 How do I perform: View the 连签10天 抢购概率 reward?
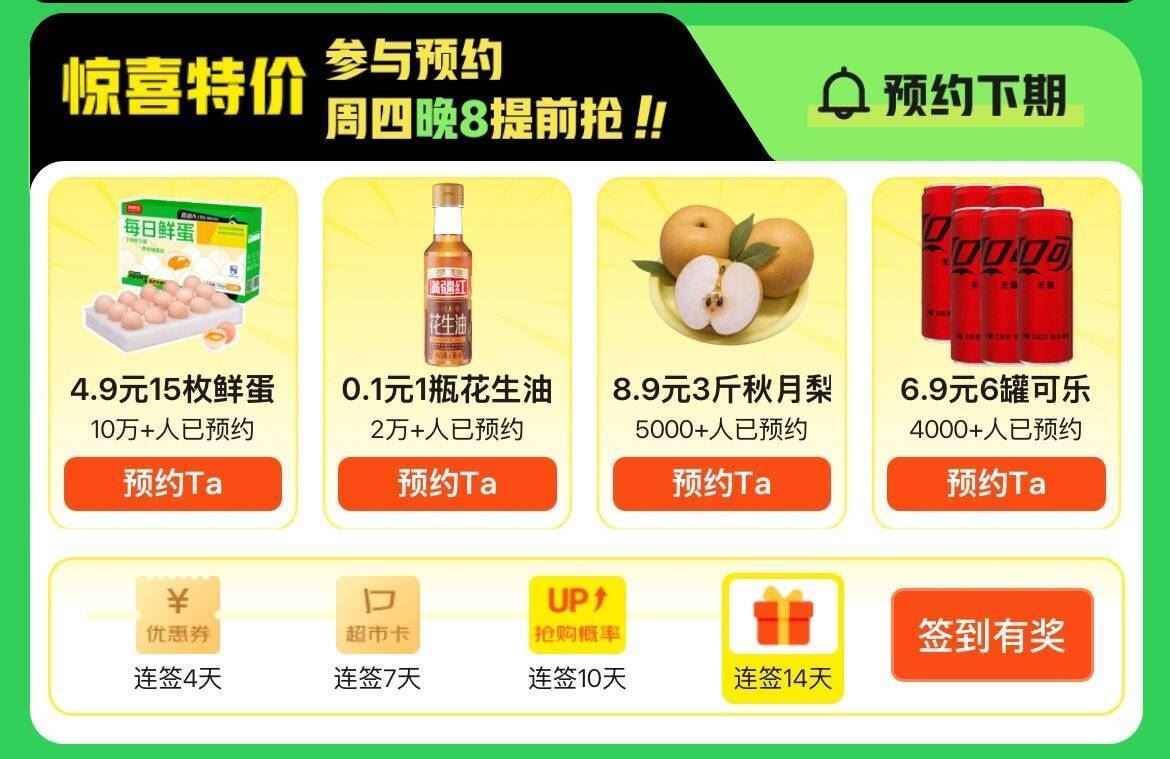click(x=577, y=615)
